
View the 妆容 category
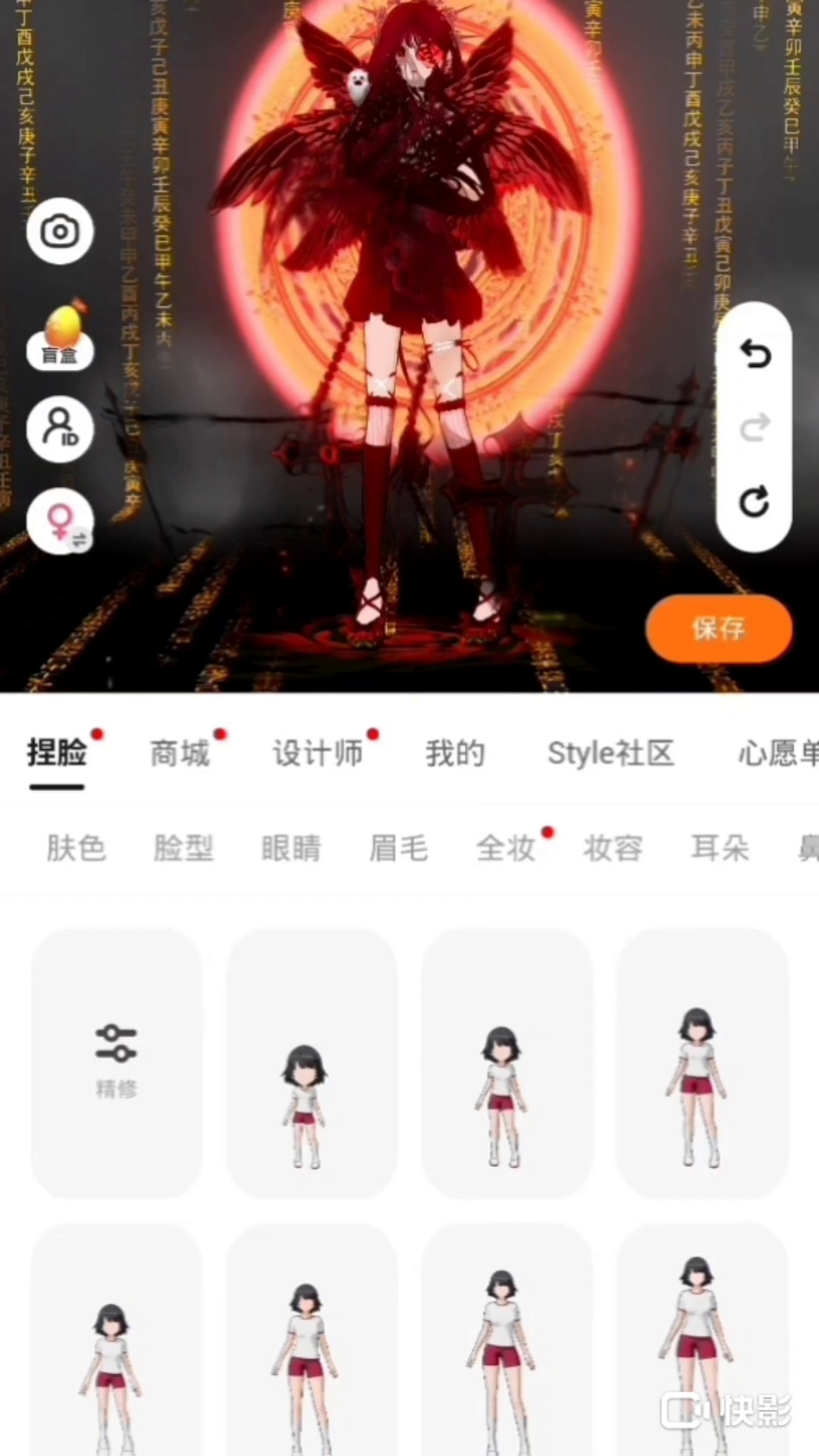pos(613,848)
